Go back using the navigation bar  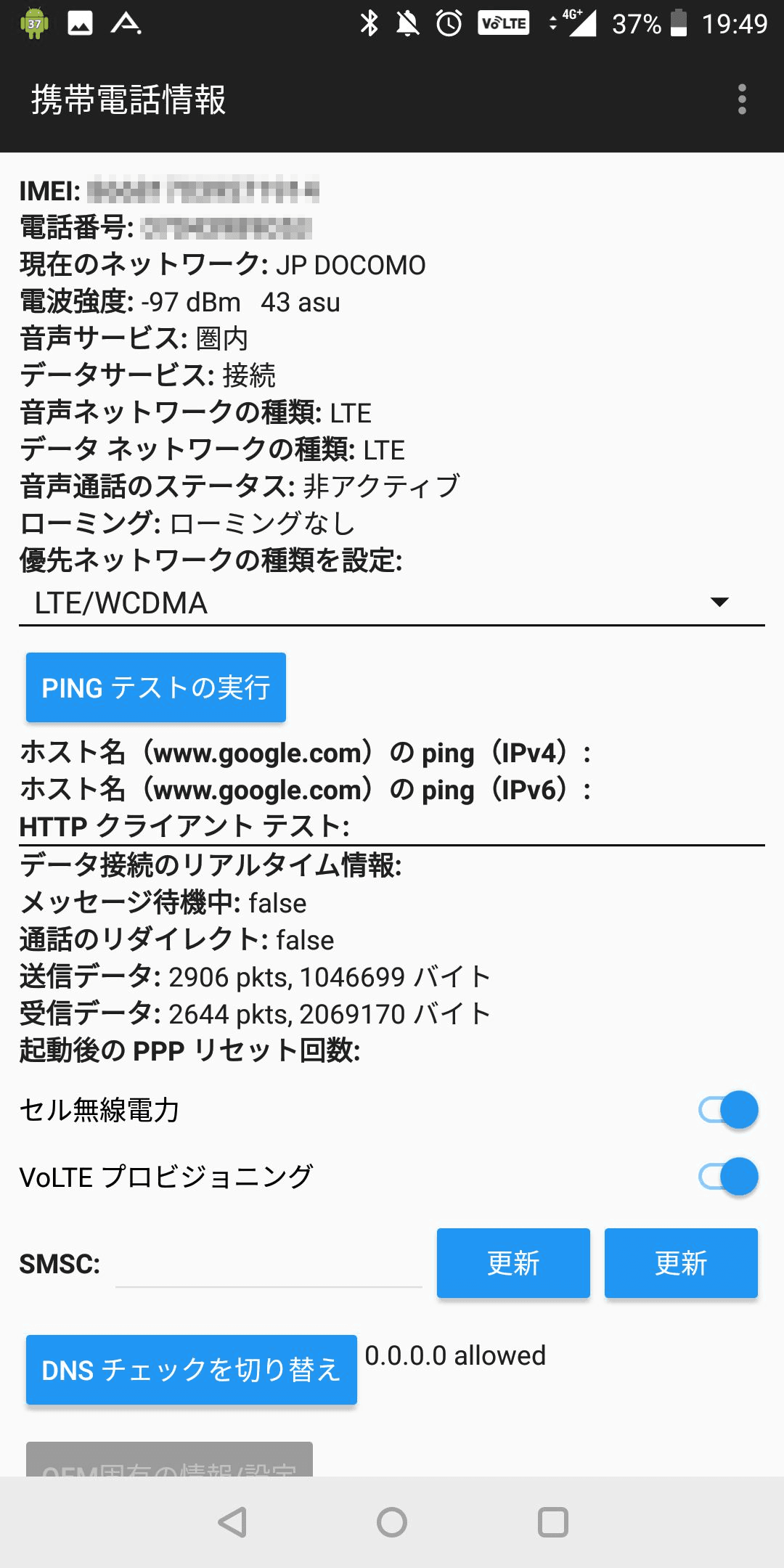233,1522
